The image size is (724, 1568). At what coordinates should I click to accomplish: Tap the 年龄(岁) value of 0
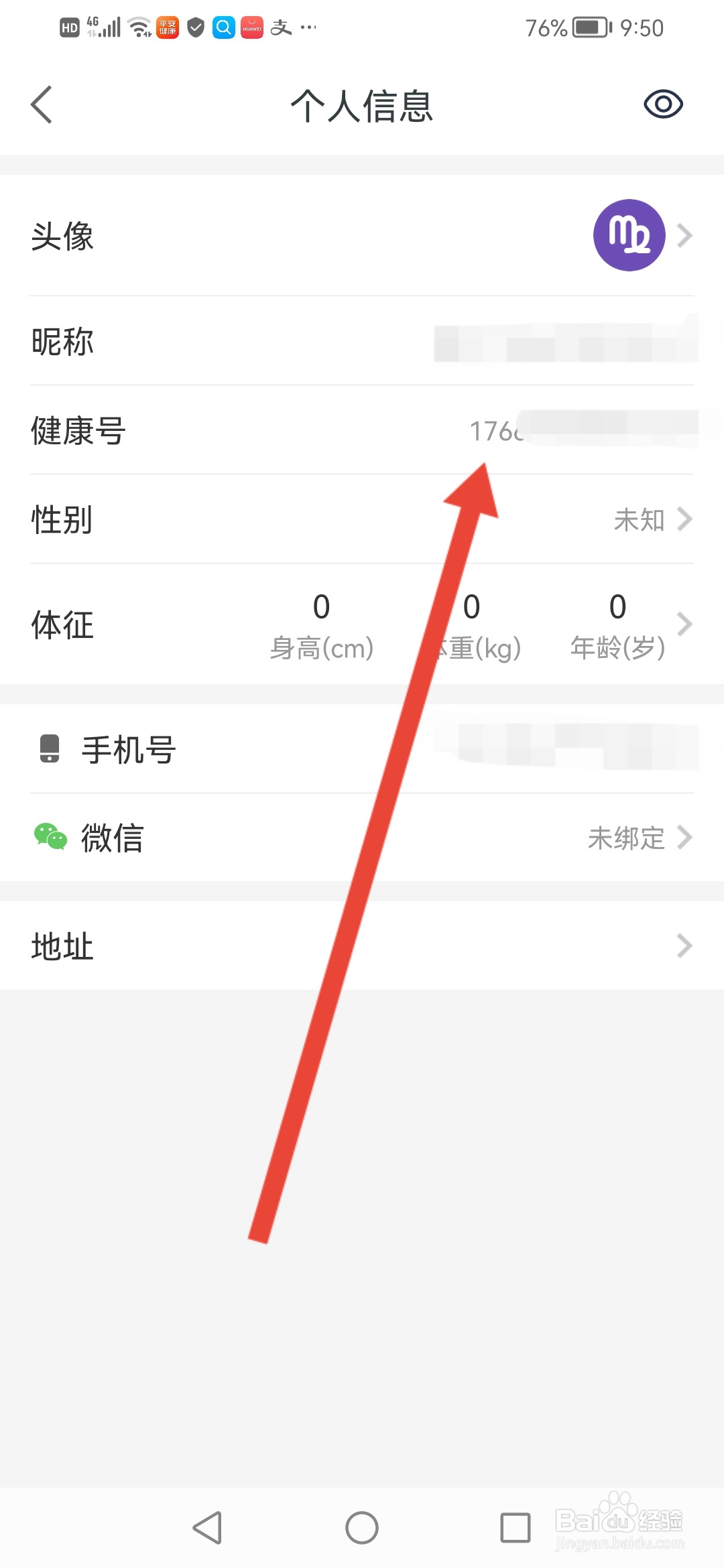pos(616,608)
